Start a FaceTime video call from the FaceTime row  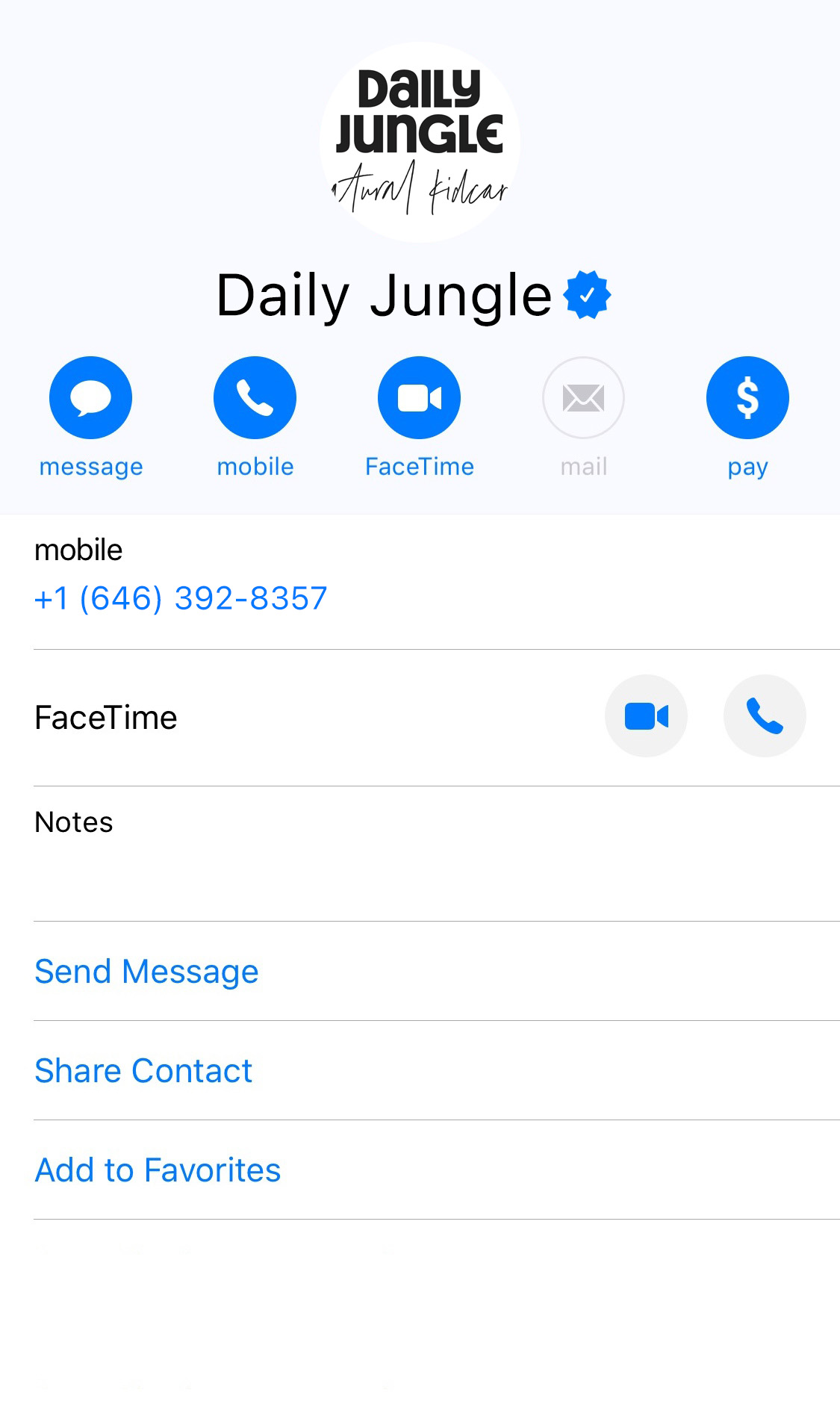(646, 715)
